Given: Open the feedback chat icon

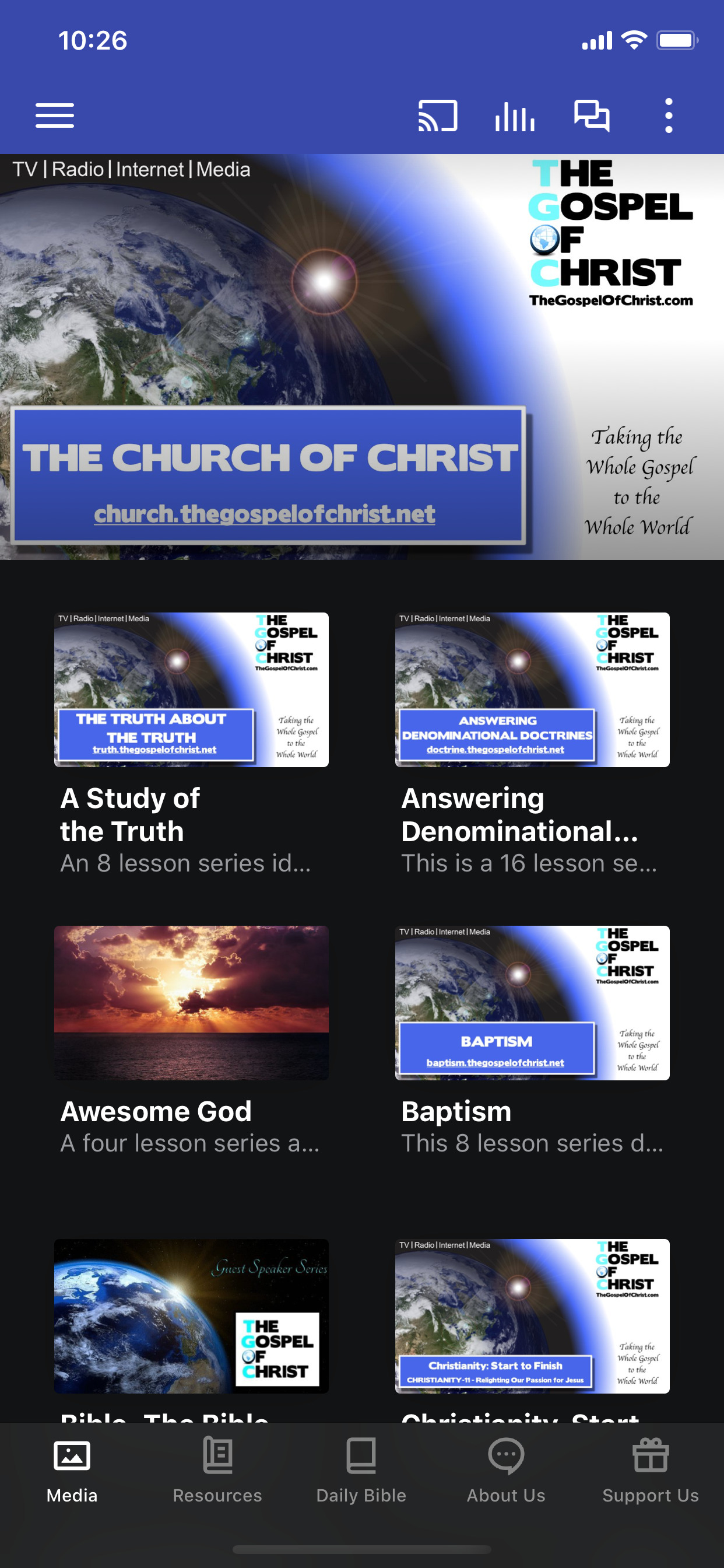Looking at the screenshot, I should (591, 116).
